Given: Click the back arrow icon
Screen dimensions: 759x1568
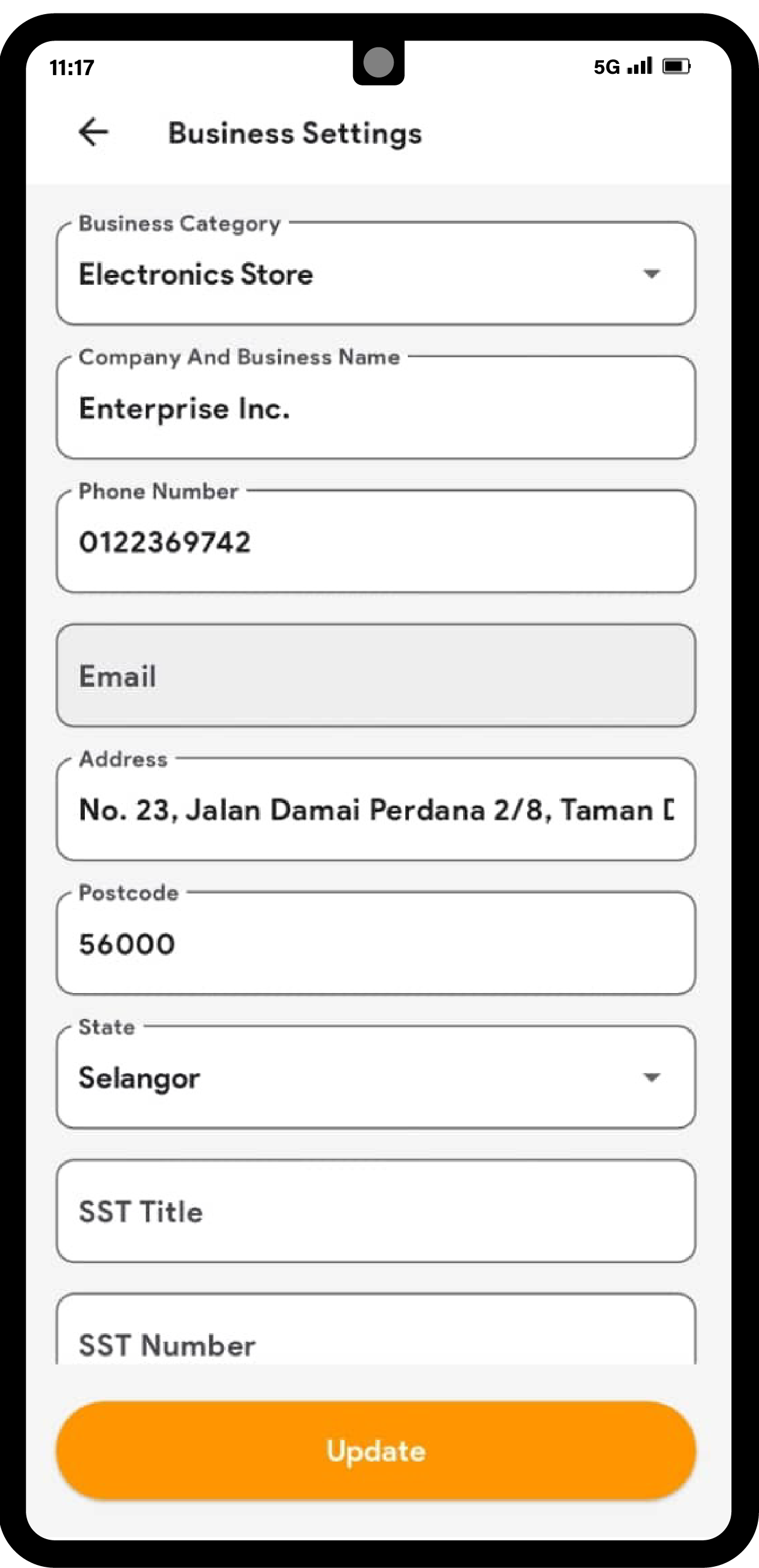Looking at the screenshot, I should coord(92,132).
